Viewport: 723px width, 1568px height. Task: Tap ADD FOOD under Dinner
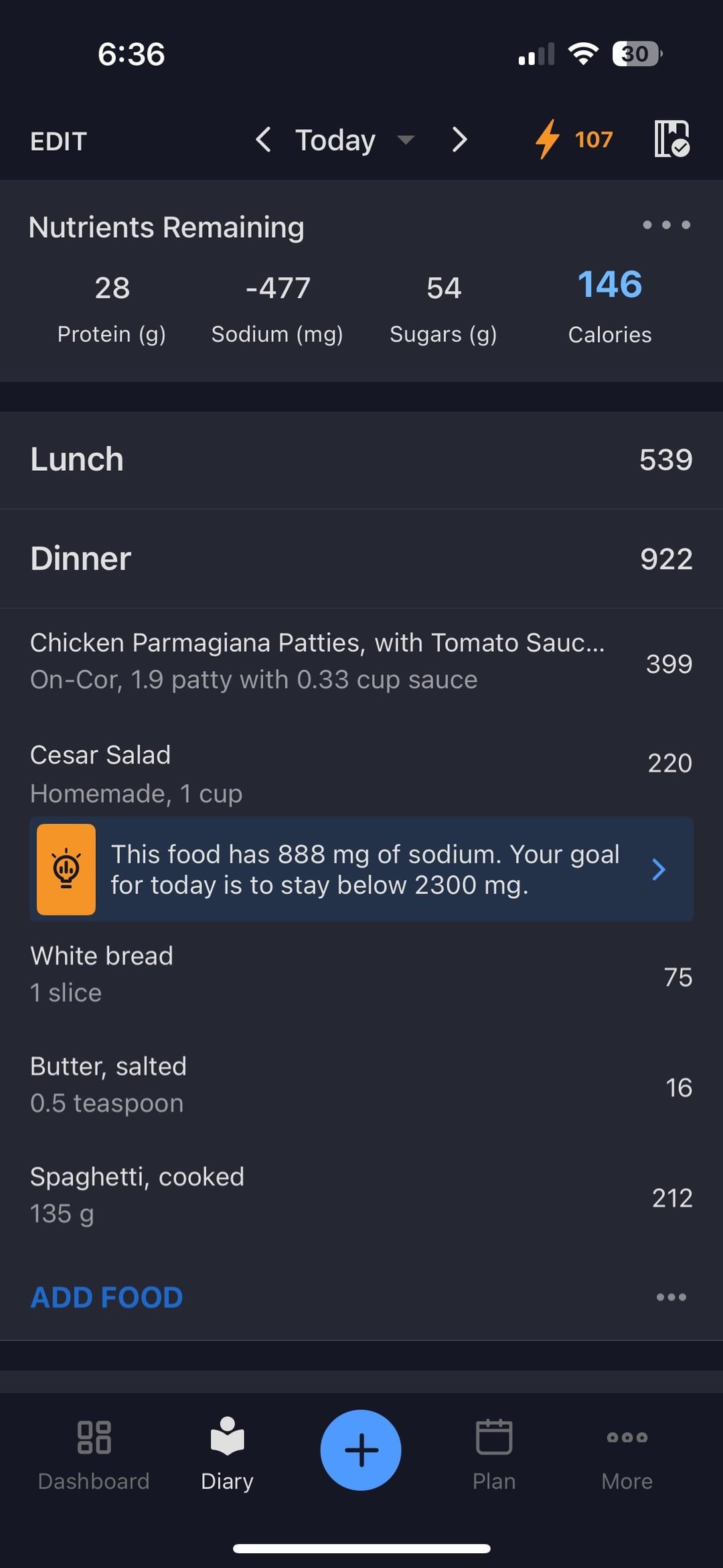pyautogui.click(x=106, y=1297)
